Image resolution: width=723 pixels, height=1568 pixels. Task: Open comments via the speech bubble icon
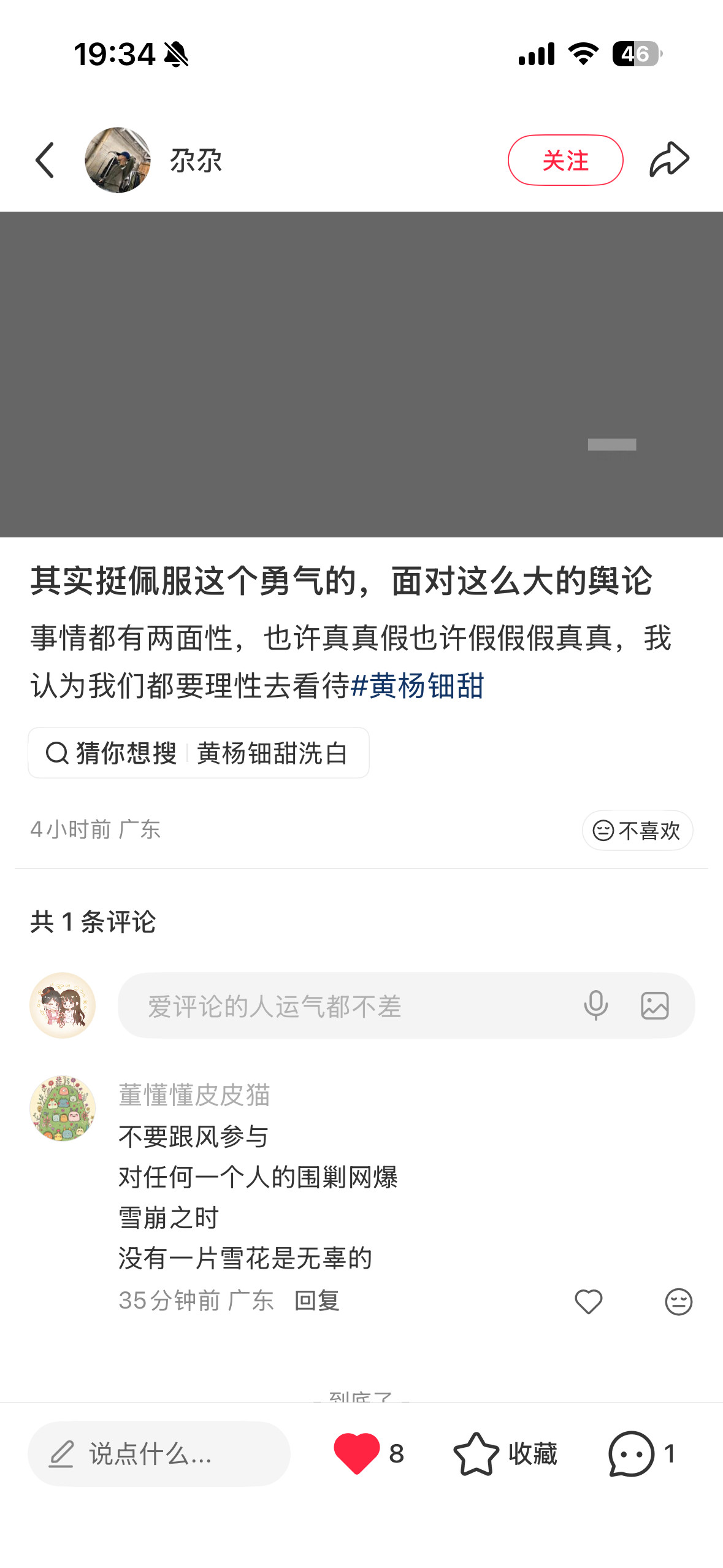(630, 1453)
